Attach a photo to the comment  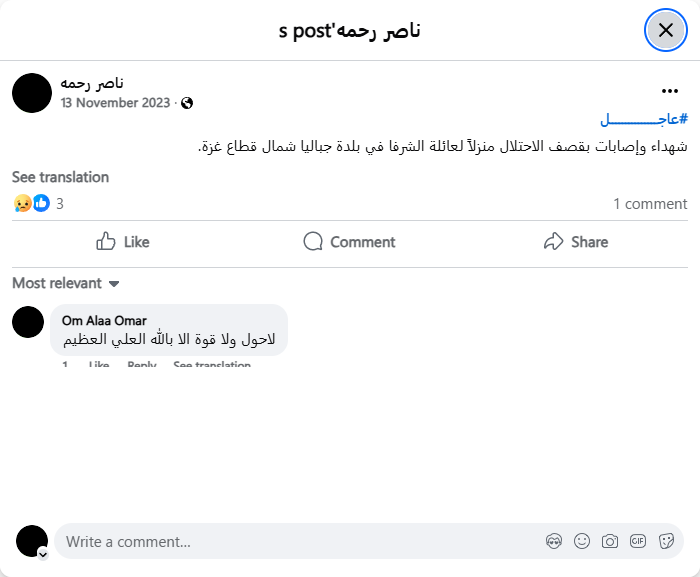[x=610, y=541]
